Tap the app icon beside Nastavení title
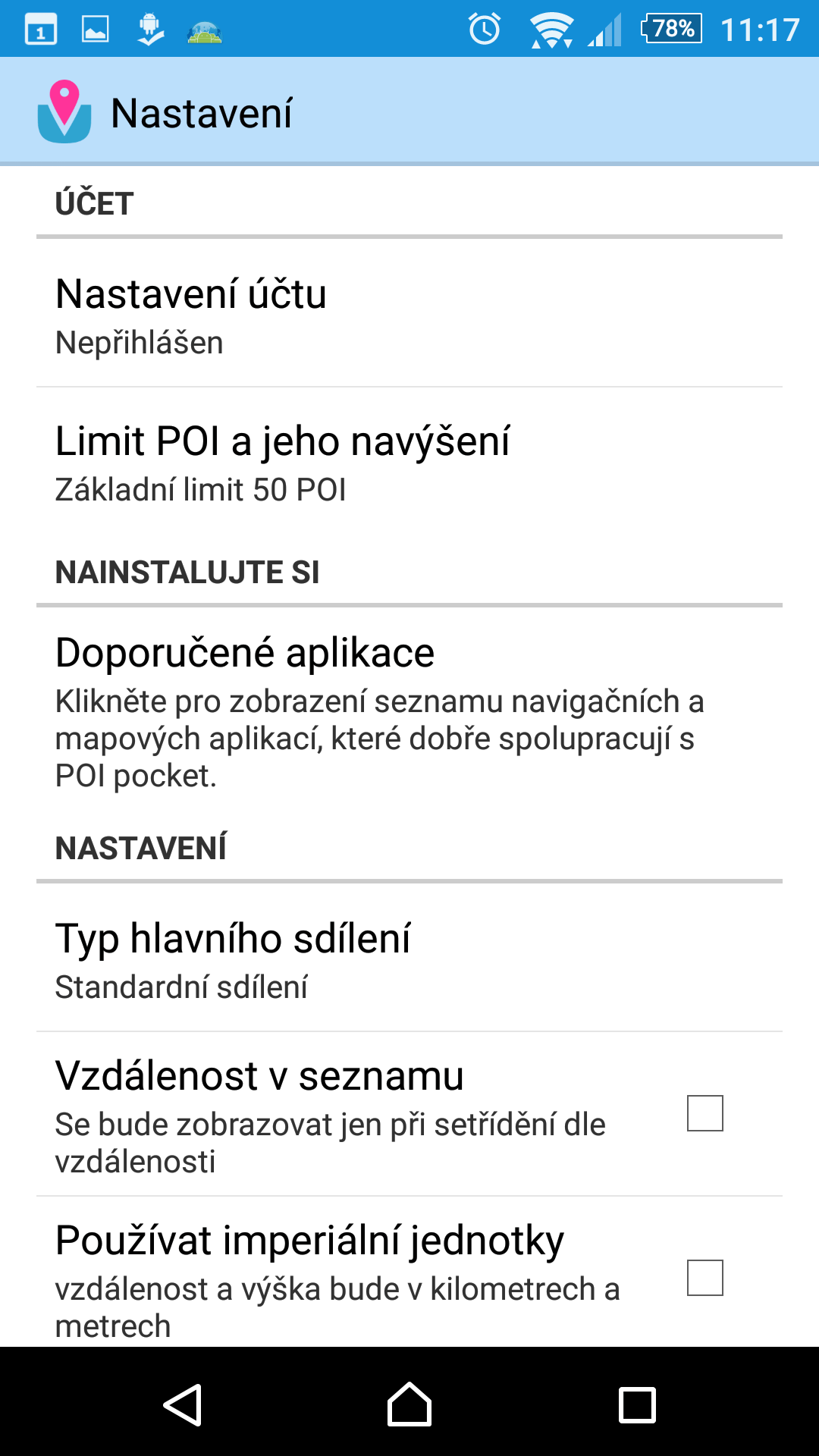Screen dimensions: 819x1456 coord(64,111)
